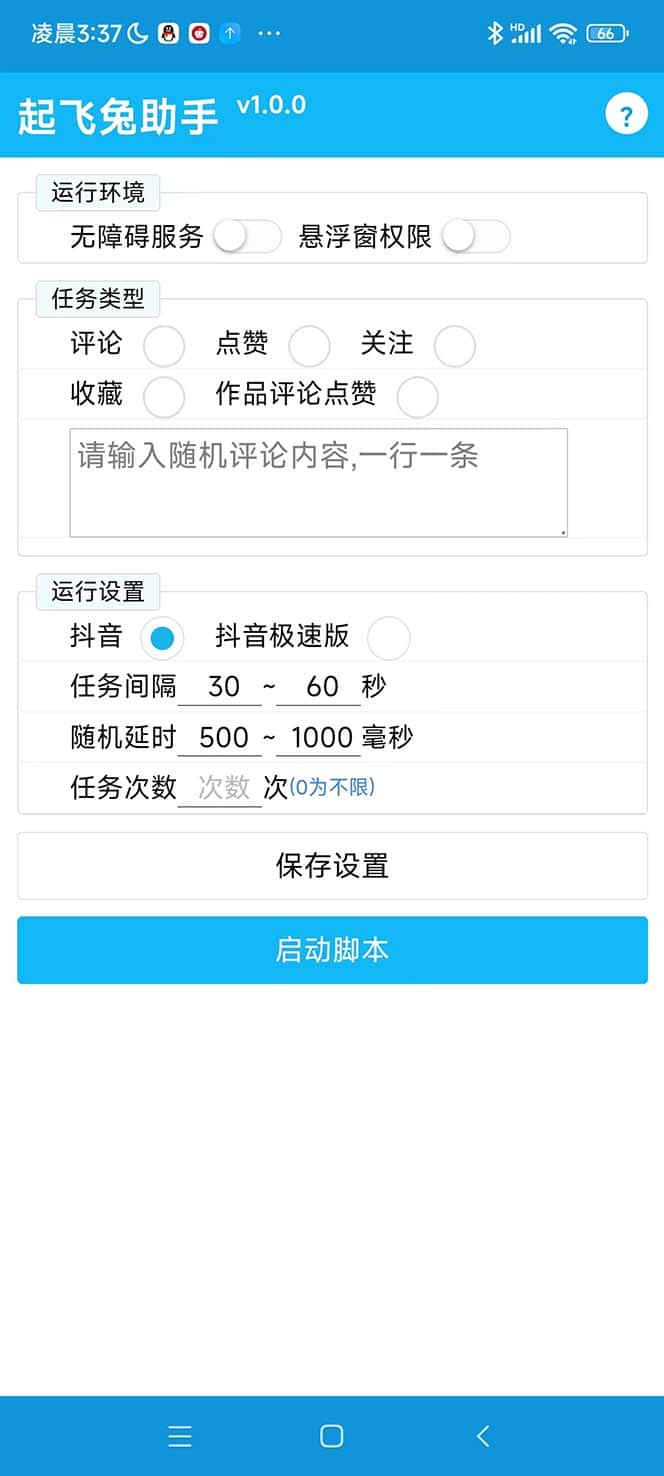Go back using the system back button
664x1476 pixels.
point(483,1436)
